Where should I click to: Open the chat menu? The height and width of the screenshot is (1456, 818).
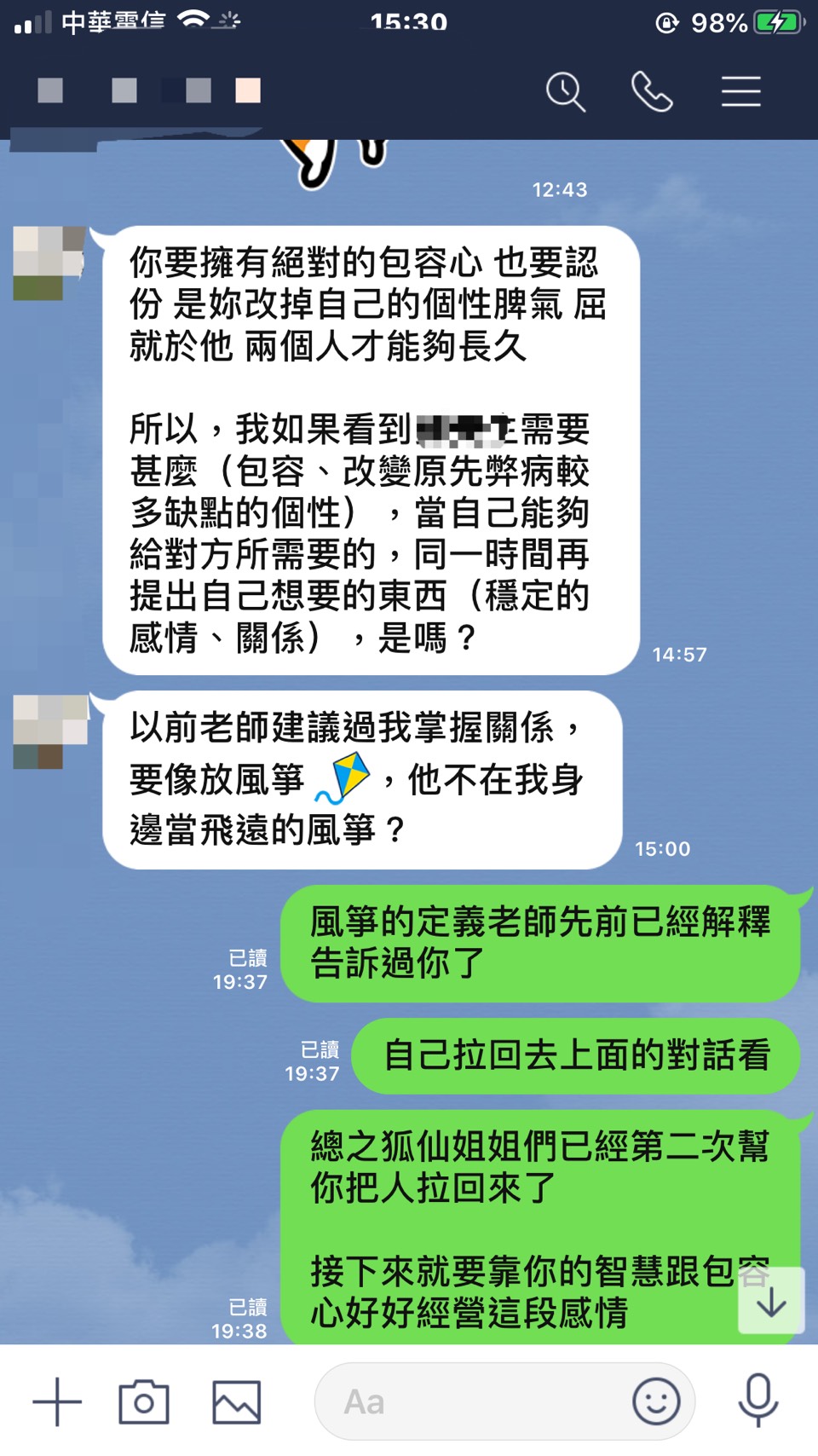(x=740, y=92)
